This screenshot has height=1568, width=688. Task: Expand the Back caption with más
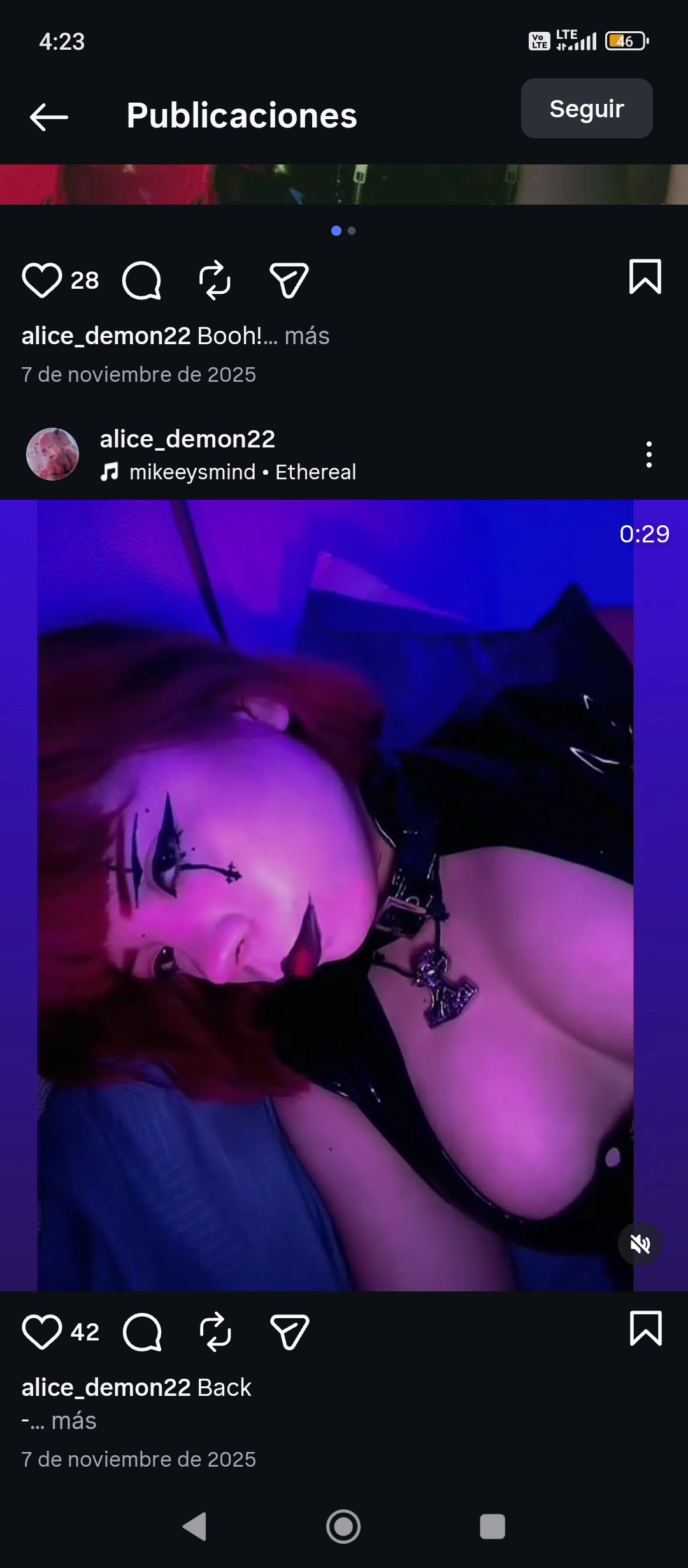pos(73,1421)
